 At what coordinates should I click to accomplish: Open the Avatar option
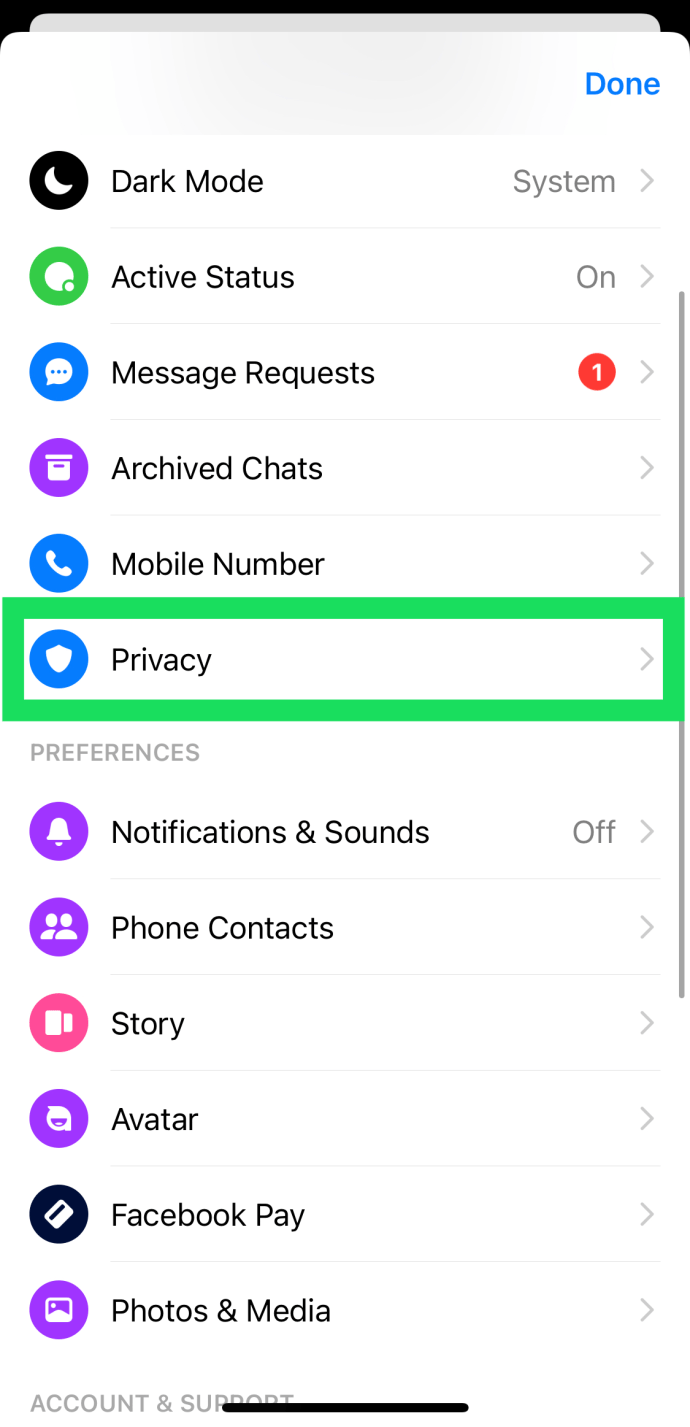pyautogui.click(x=344, y=1119)
